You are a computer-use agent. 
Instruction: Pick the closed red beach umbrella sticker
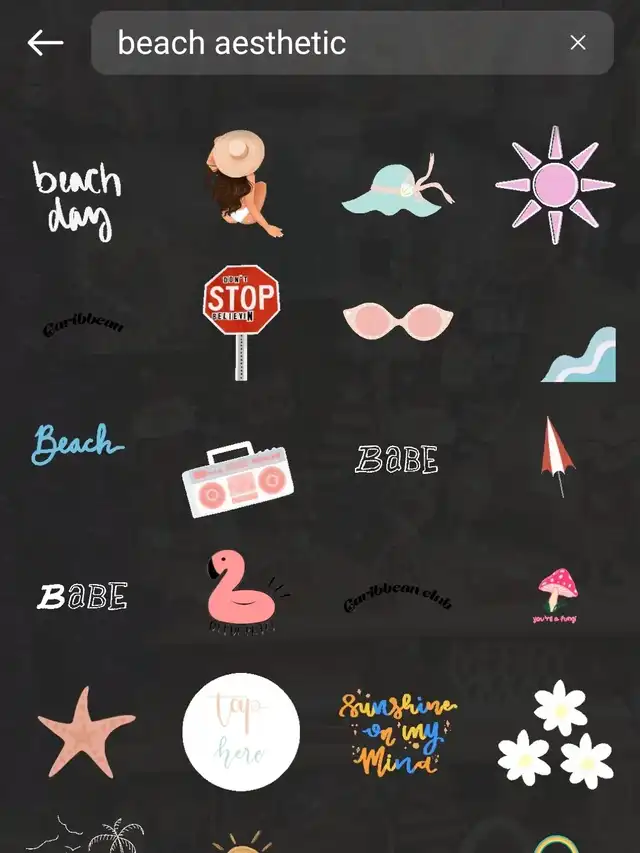pyautogui.click(x=558, y=455)
